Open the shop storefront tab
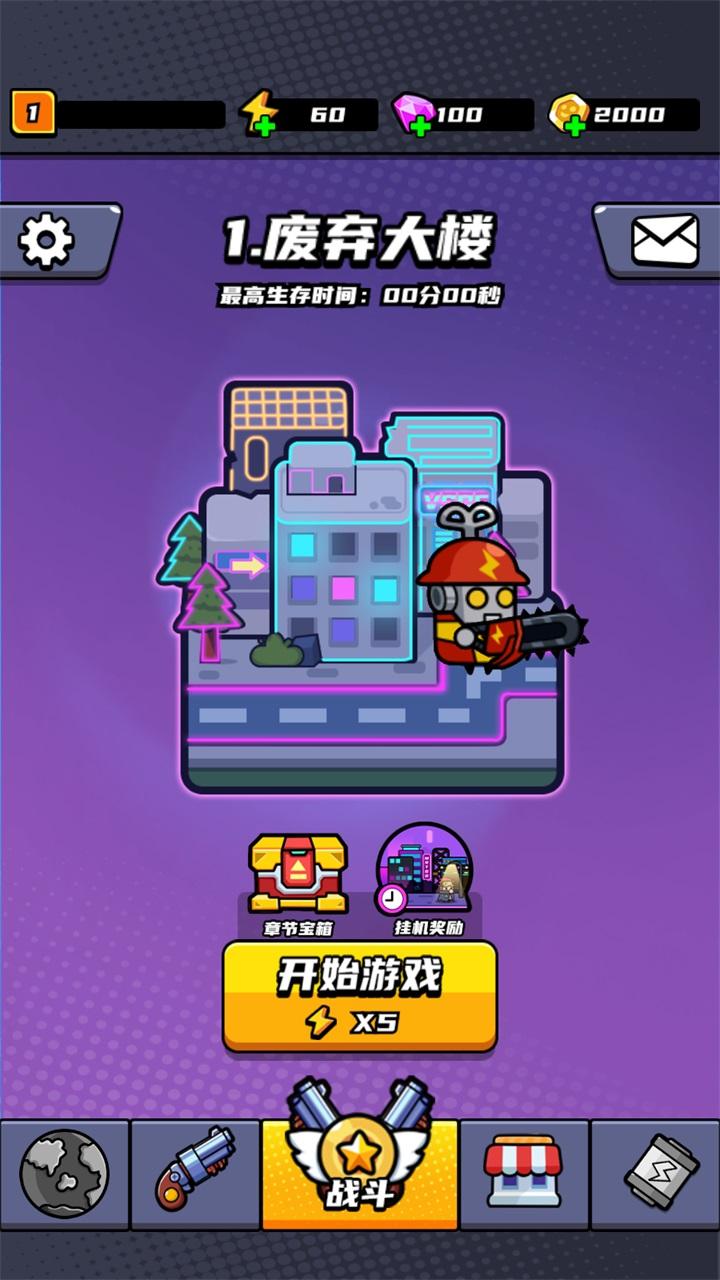The width and height of the screenshot is (720, 1280). 523,1173
